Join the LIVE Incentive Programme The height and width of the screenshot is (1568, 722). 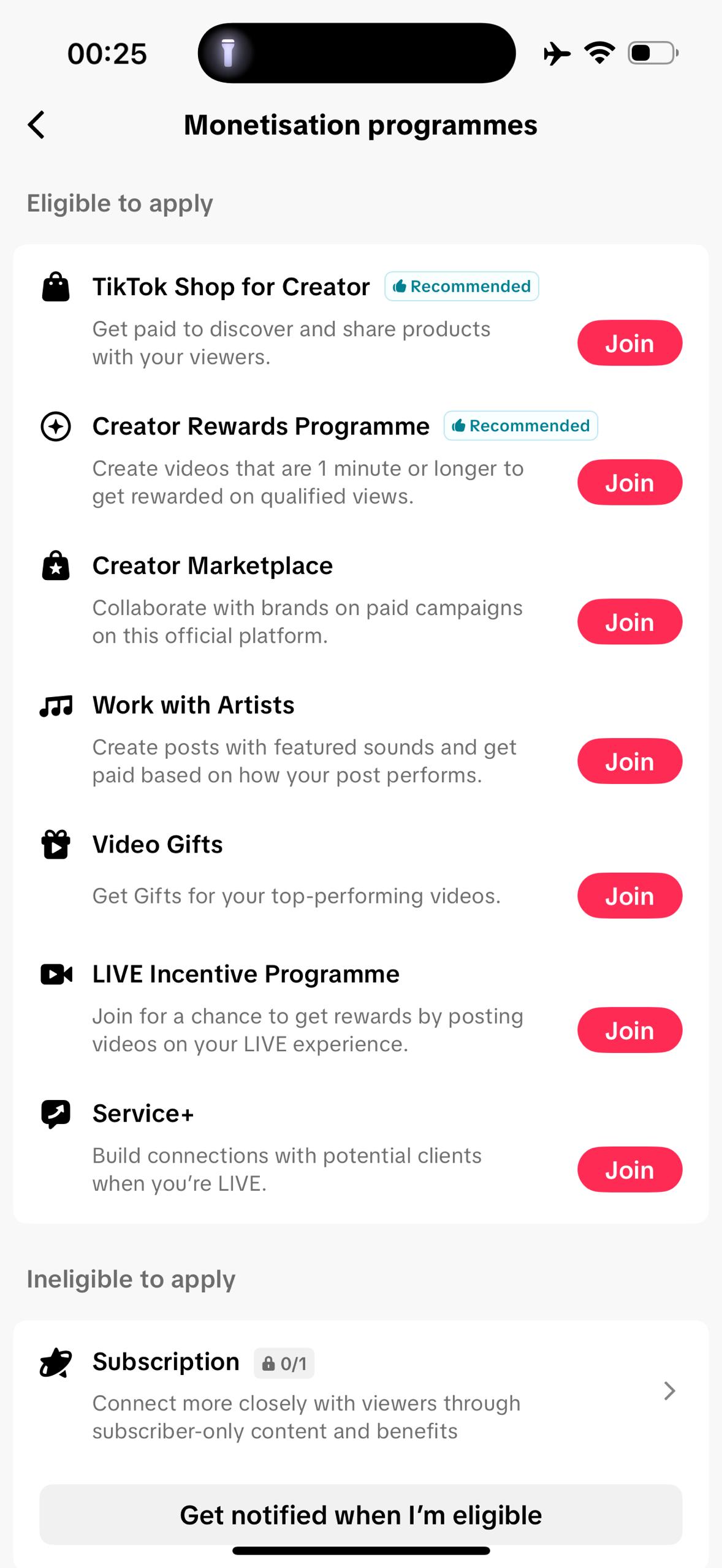pyautogui.click(x=629, y=1030)
